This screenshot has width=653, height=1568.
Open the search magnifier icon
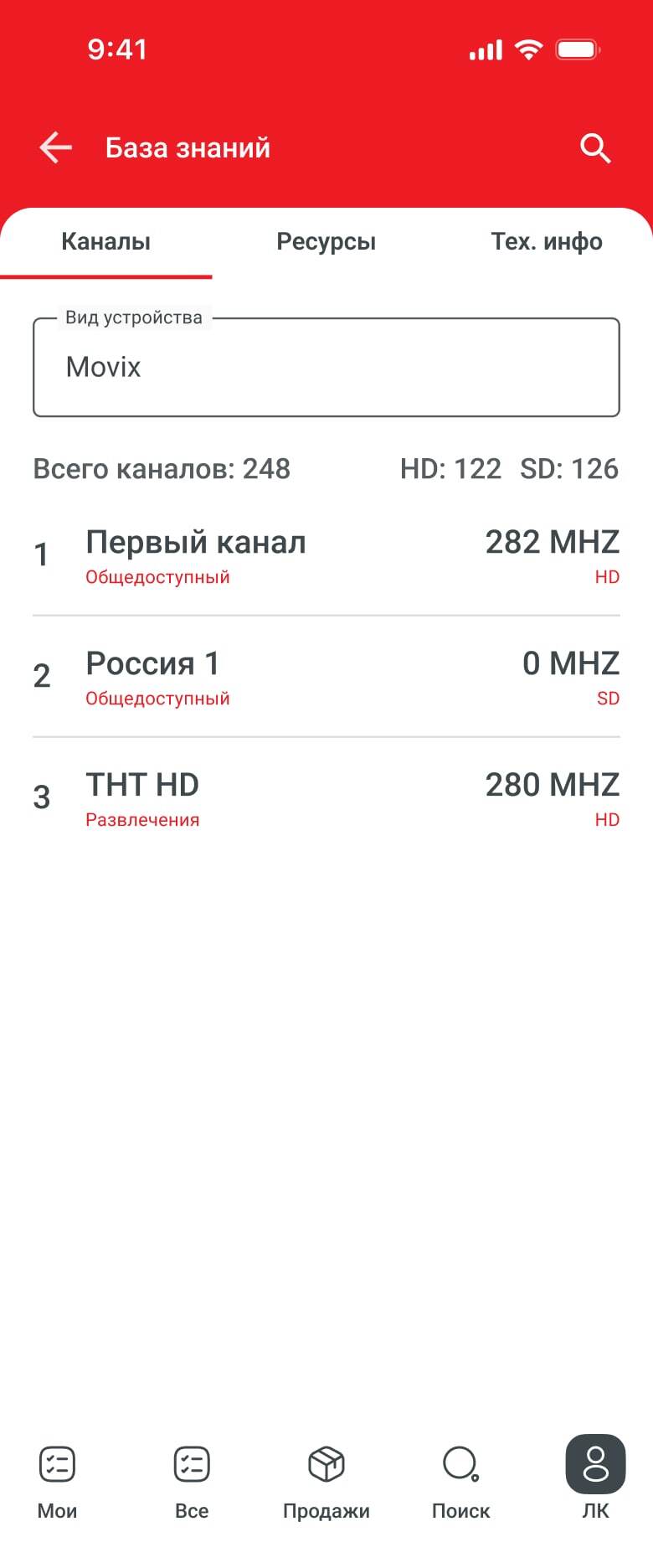[595, 148]
